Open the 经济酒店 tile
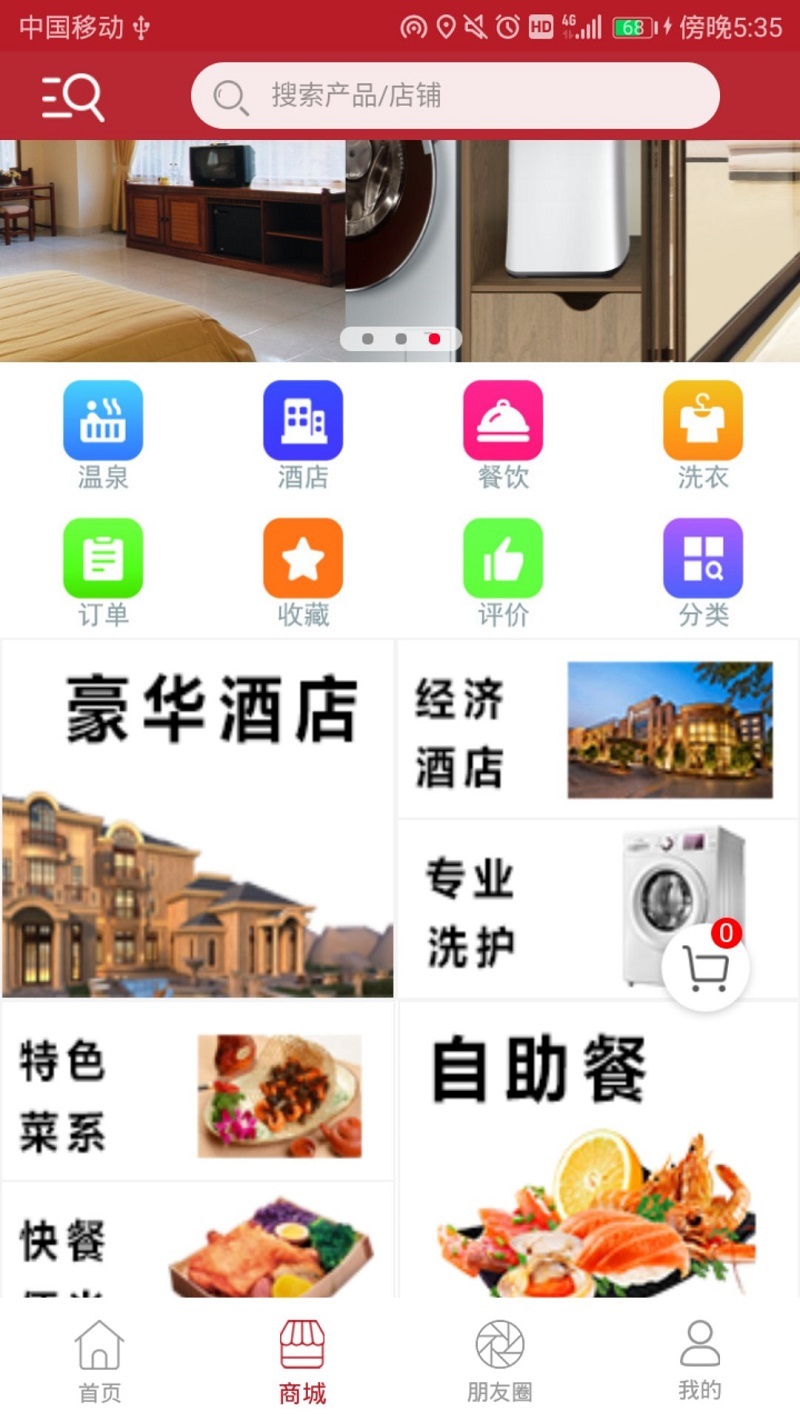 point(598,729)
